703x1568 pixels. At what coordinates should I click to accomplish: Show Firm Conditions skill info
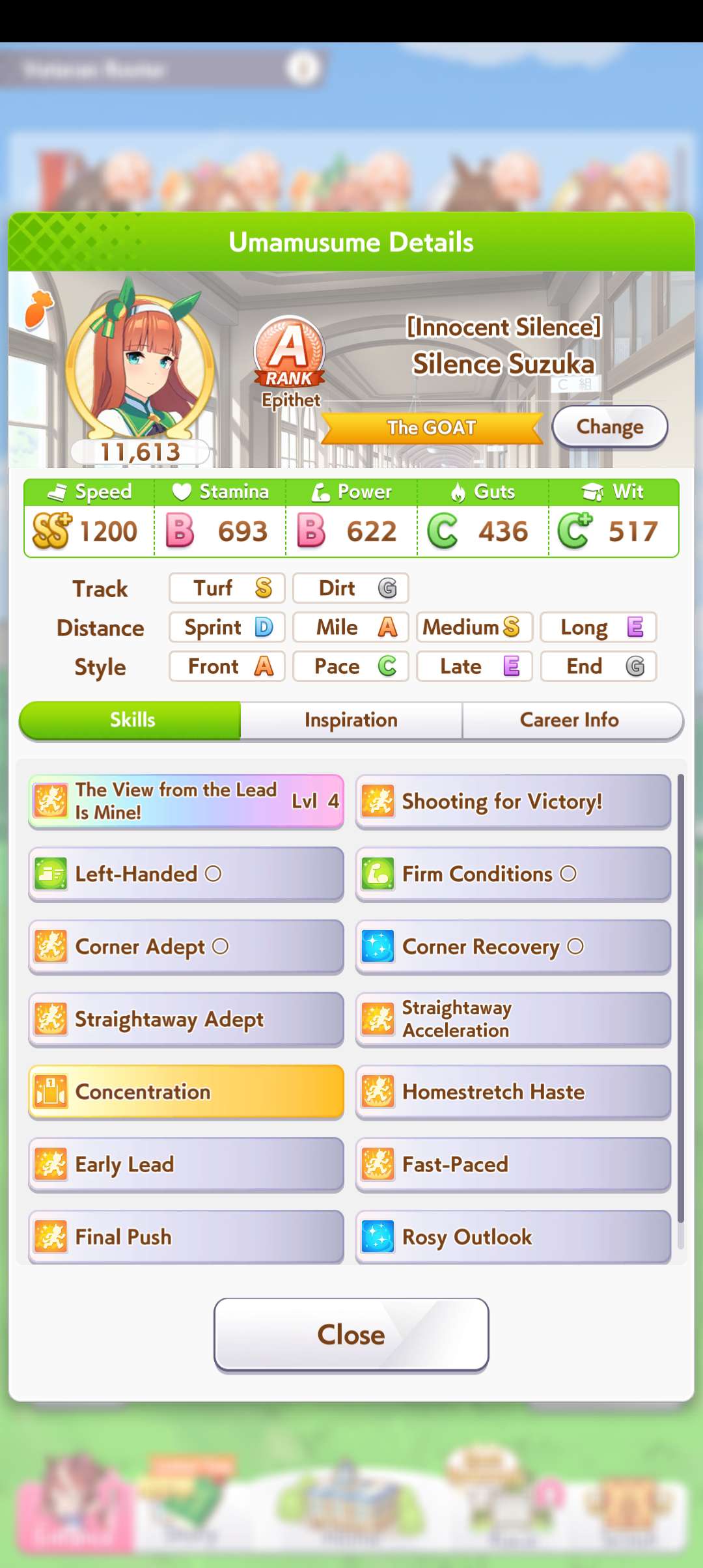513,874
